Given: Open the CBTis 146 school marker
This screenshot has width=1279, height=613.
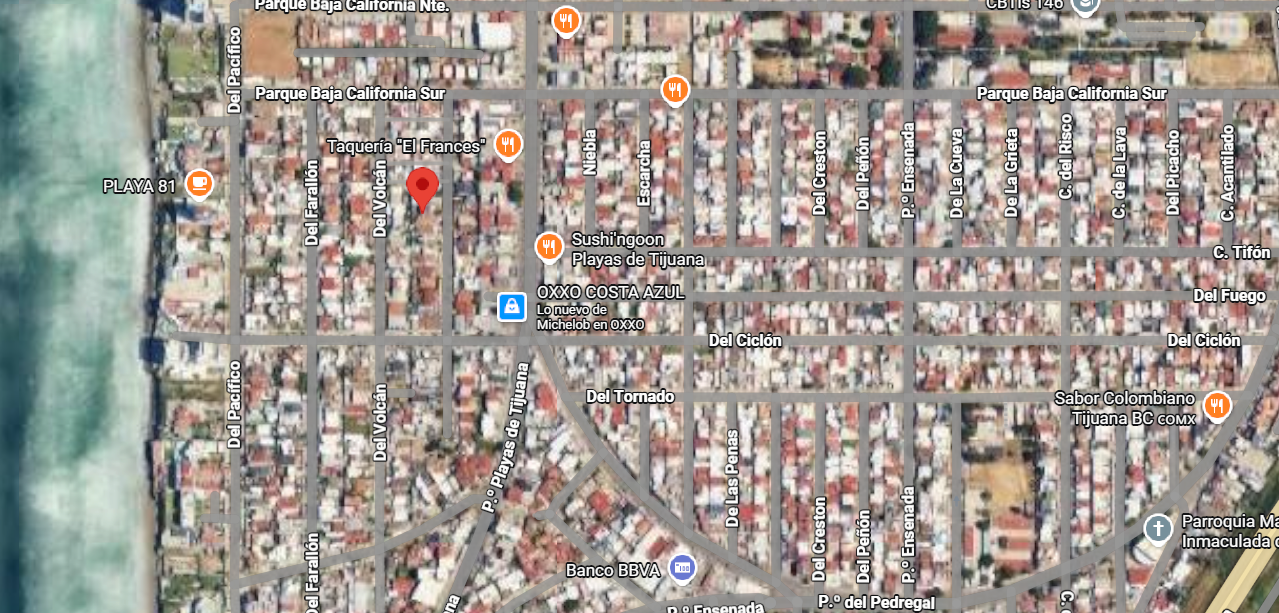Looking at the screenshot, I should tap(1084, 6).
